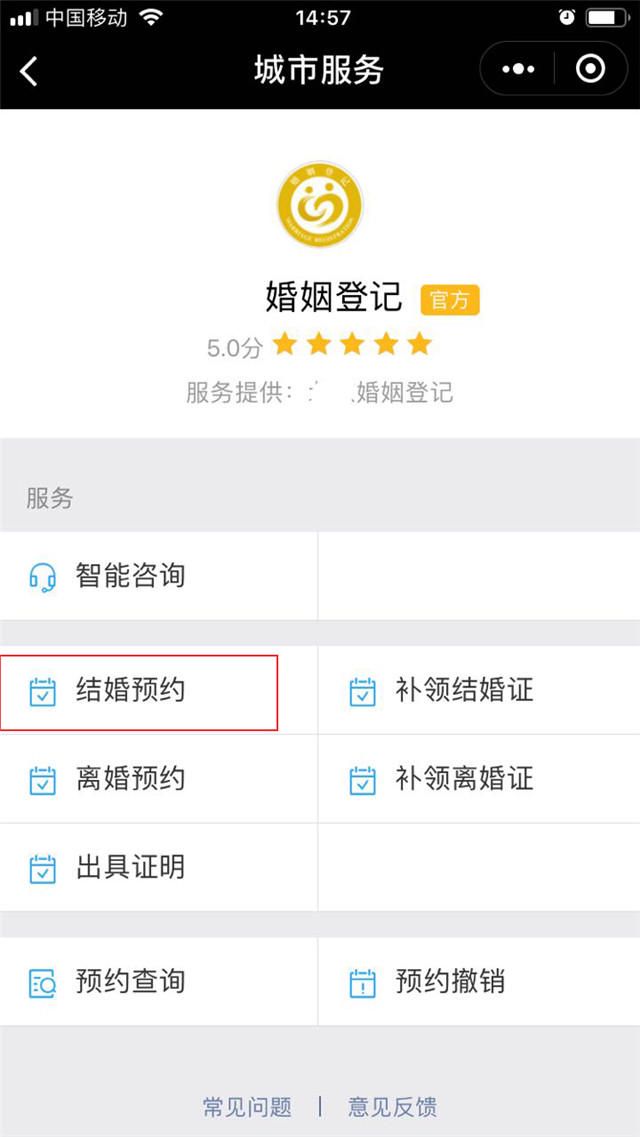
Task: Open the three-dot more options menu
Action: click(x=518, y=70)
